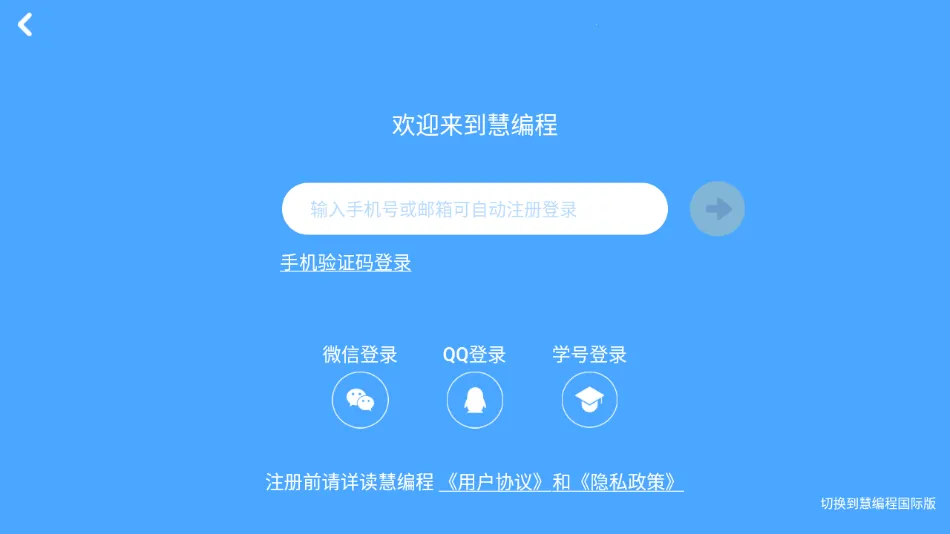Read the 《用户协议》 user agreement

pos(493,481)
